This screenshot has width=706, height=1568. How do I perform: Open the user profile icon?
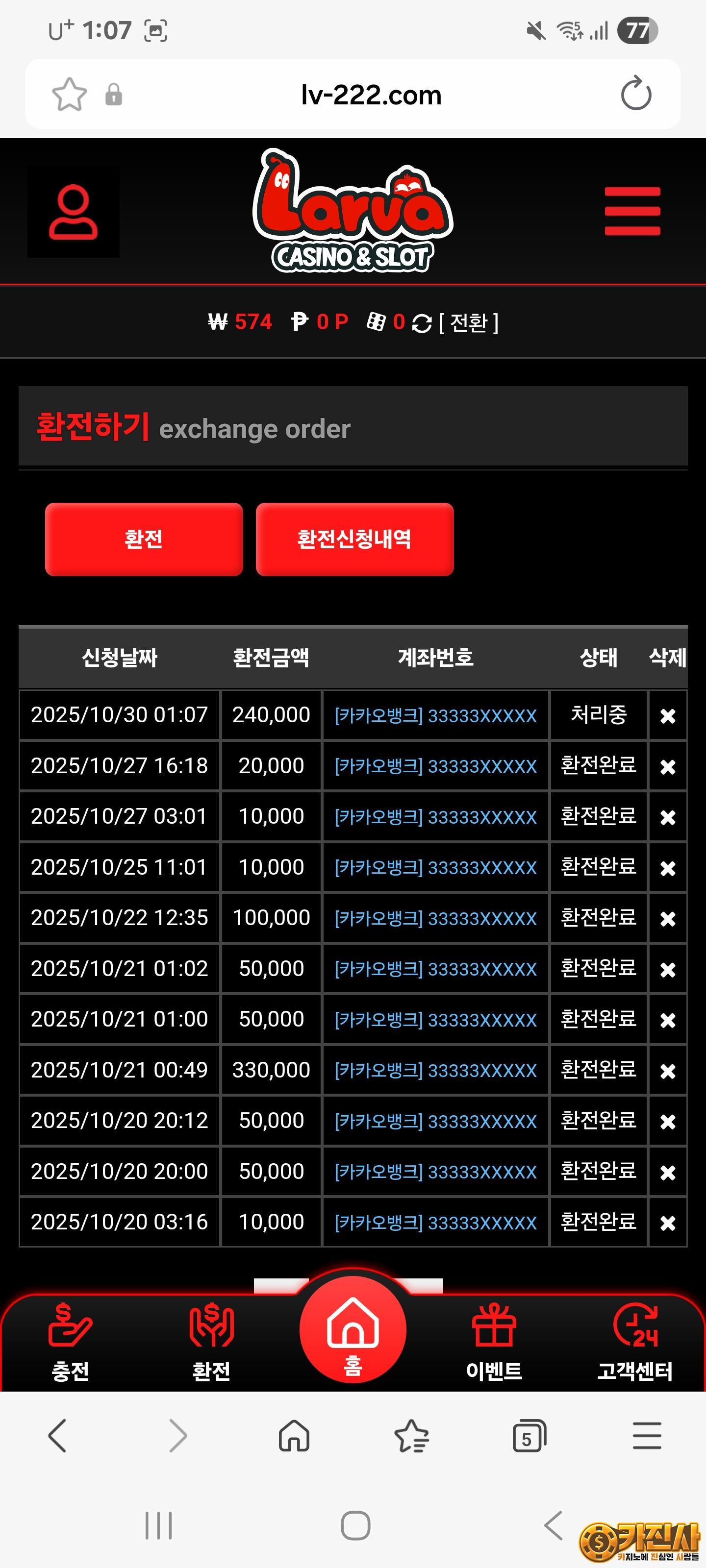click(x=73, y=212)
